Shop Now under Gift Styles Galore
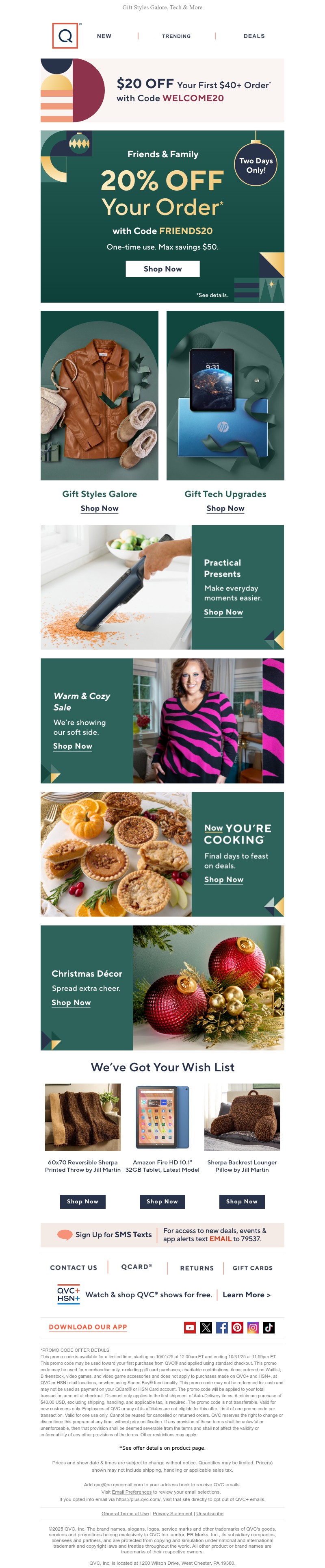325x1568 pixels. (99, 508)
